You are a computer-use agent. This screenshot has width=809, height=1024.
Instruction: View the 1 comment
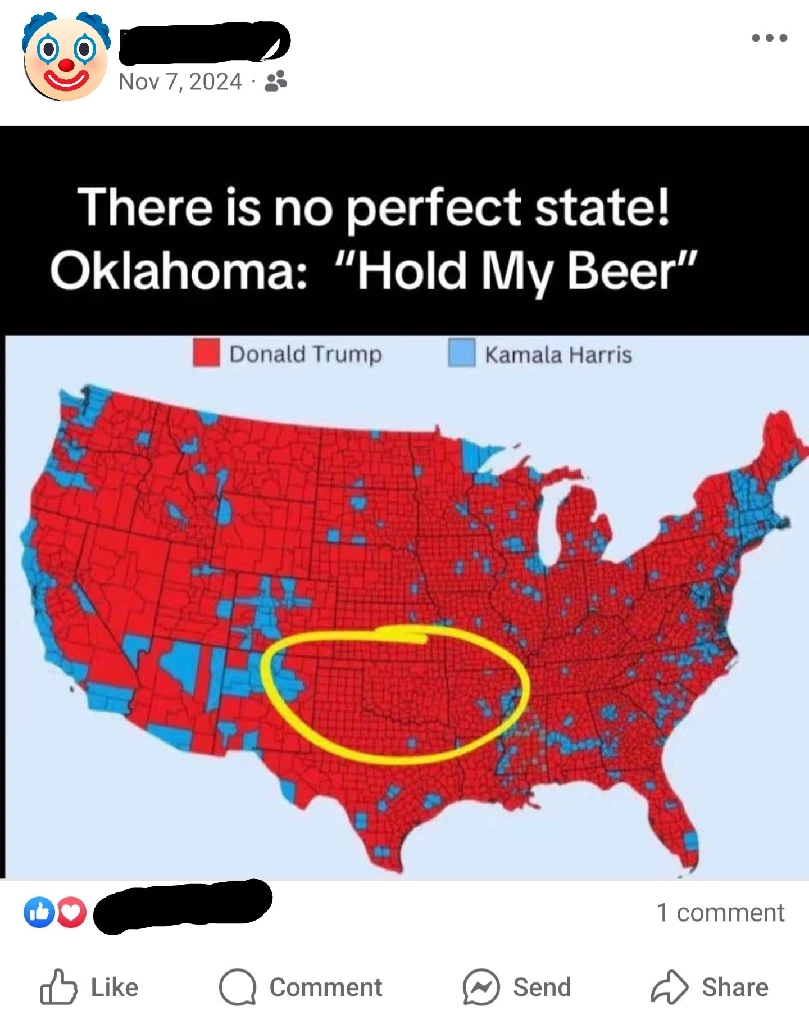pyautogui.click(x=720, y=912)
